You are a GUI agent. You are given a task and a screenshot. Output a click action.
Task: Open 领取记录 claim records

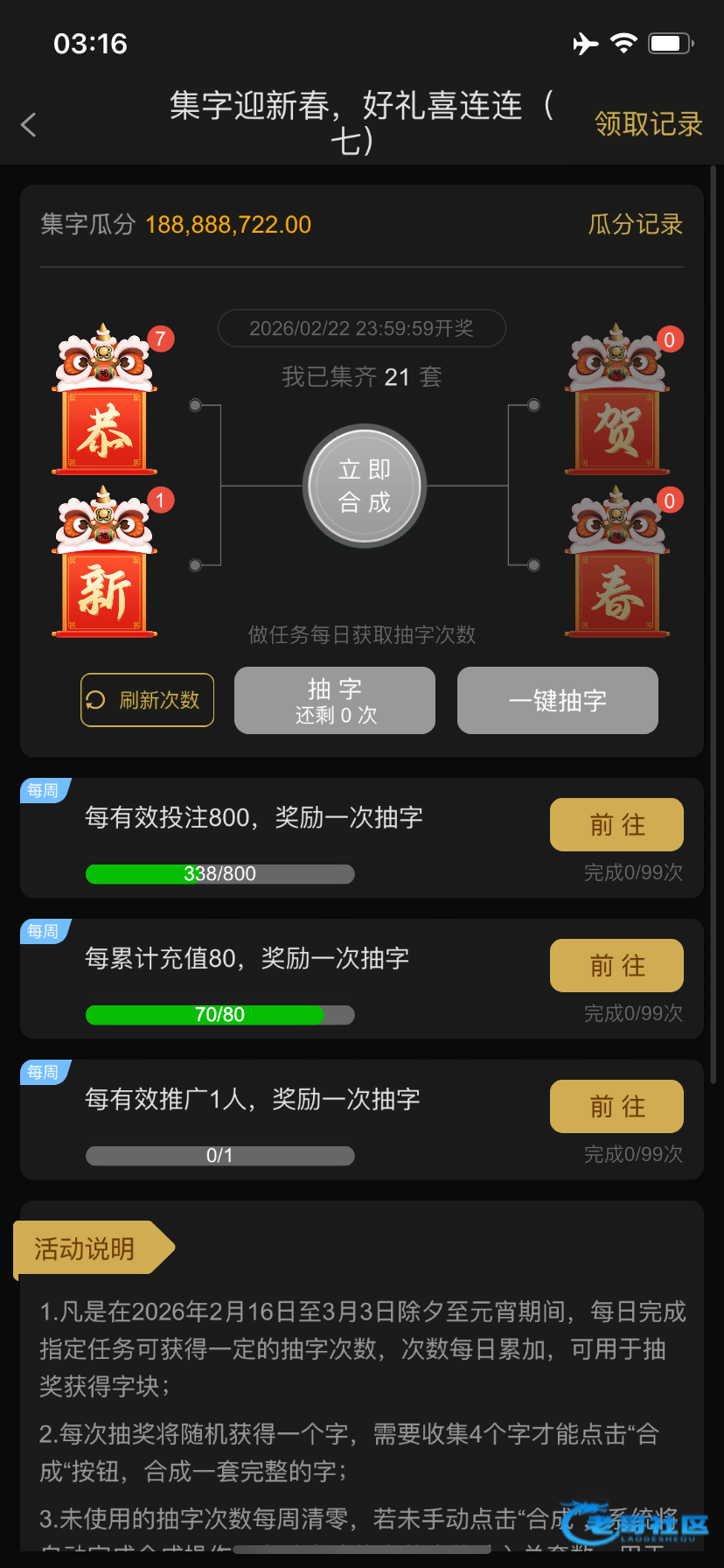pyautogui.click(x=648, y=124)
